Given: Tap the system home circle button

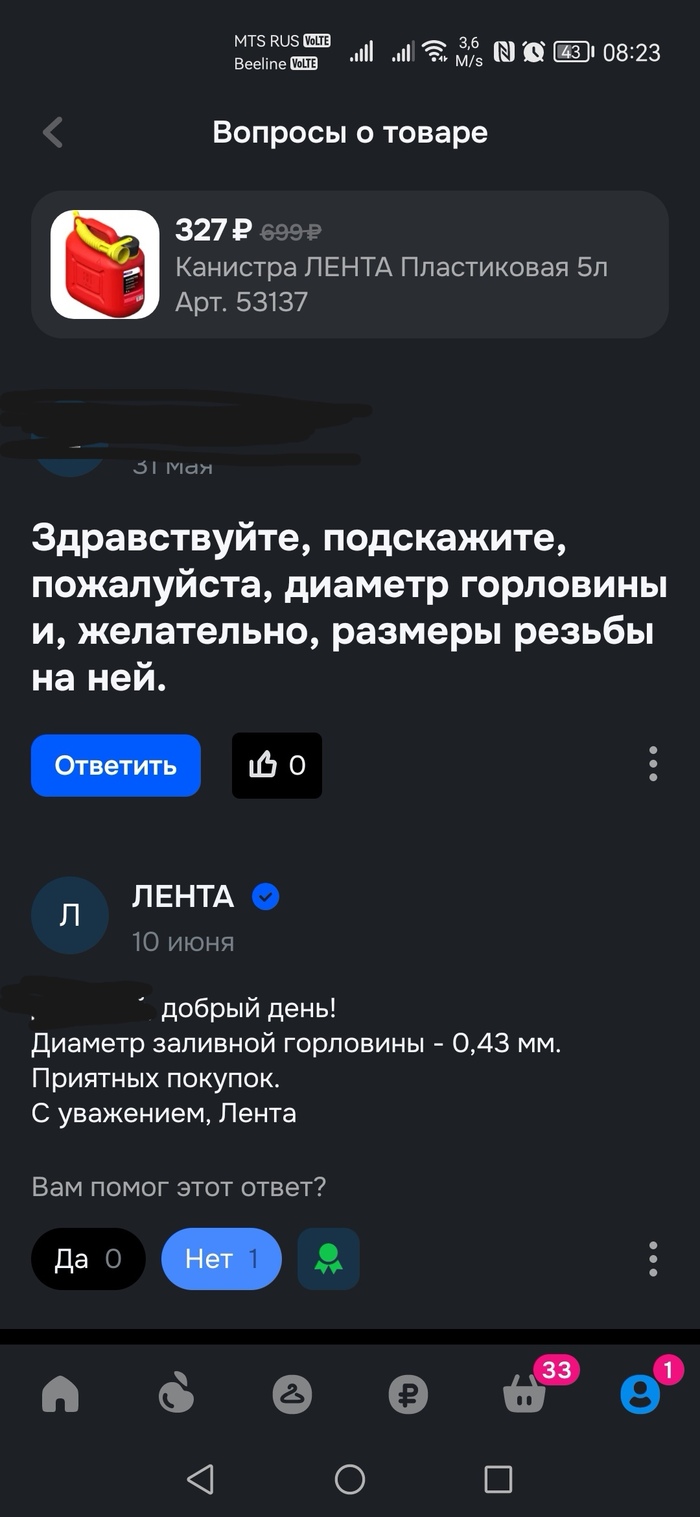Looking at the screenshot, I should (350, 1479).
